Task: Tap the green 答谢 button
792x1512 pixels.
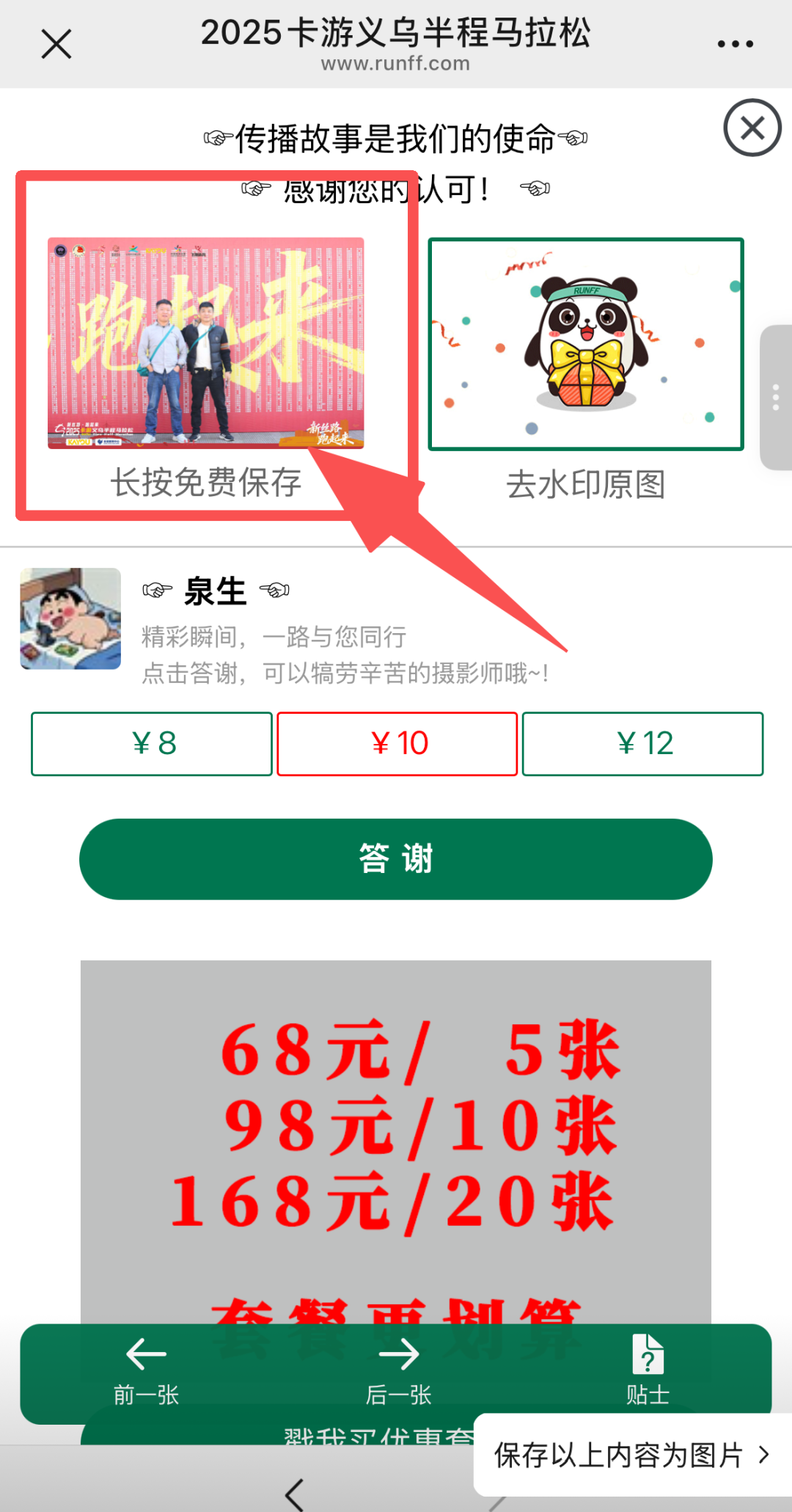Action: 396,858
